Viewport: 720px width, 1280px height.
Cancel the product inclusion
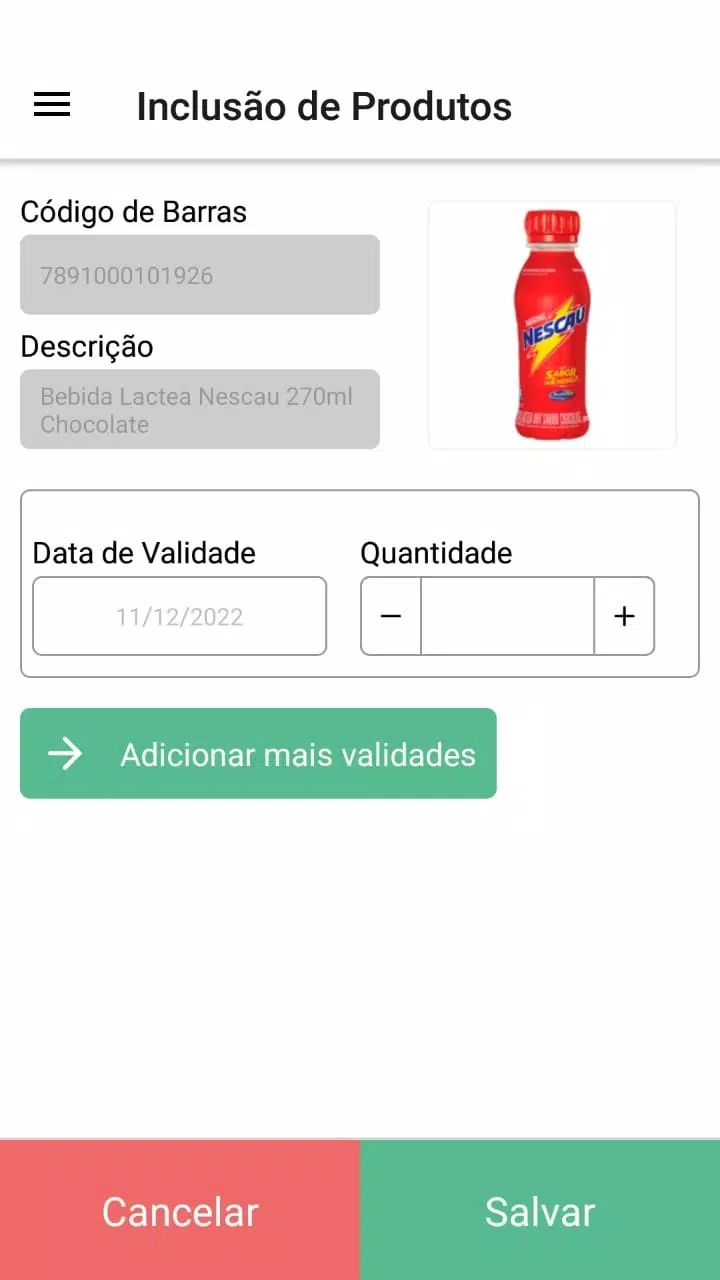[180, 1210]
